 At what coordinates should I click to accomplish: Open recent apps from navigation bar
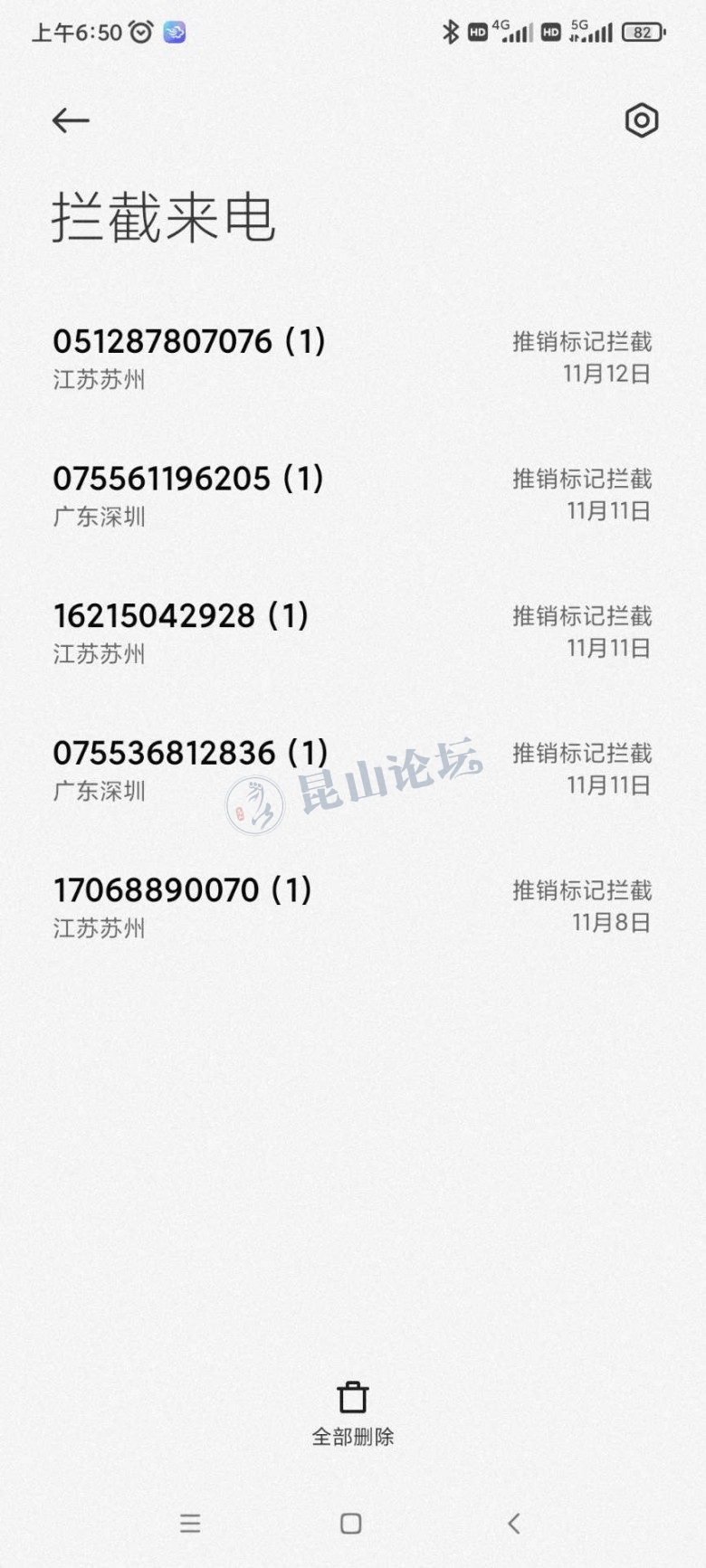[x=190, y=1524]
